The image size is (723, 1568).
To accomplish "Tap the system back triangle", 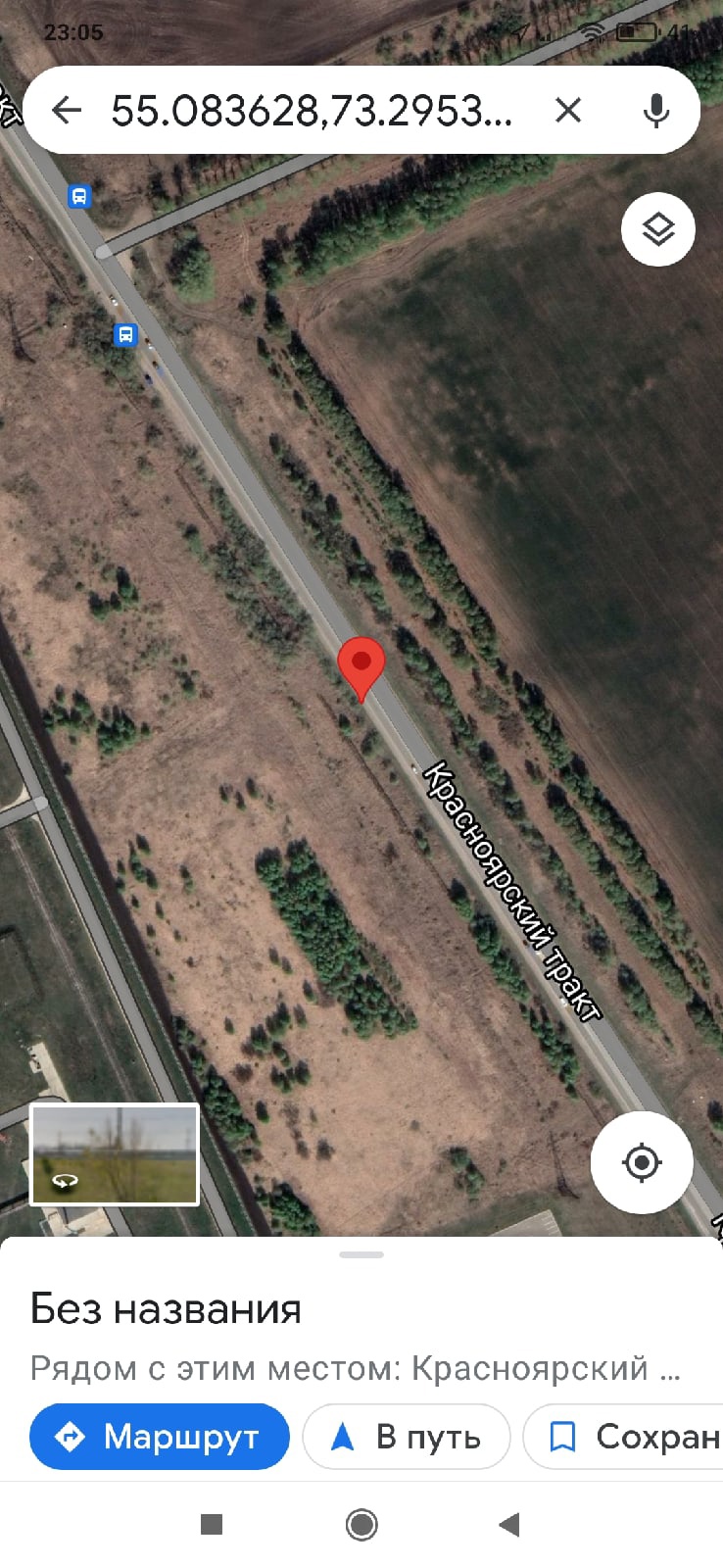I will [508, 1525].
